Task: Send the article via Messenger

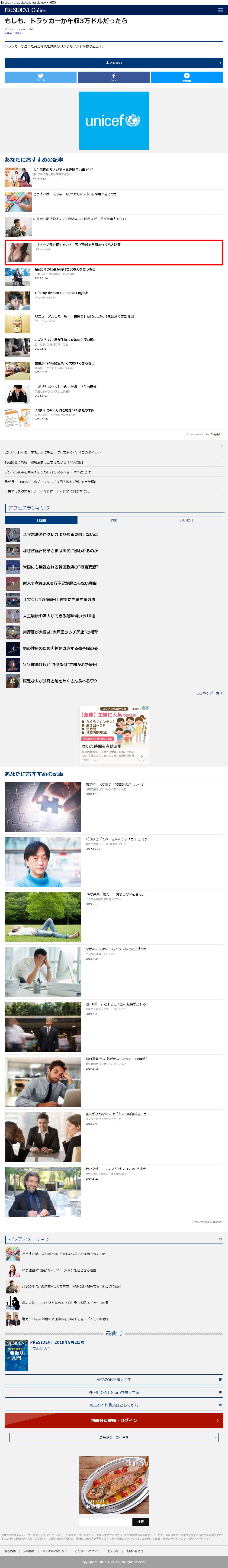Action: [x=187, y=77]
